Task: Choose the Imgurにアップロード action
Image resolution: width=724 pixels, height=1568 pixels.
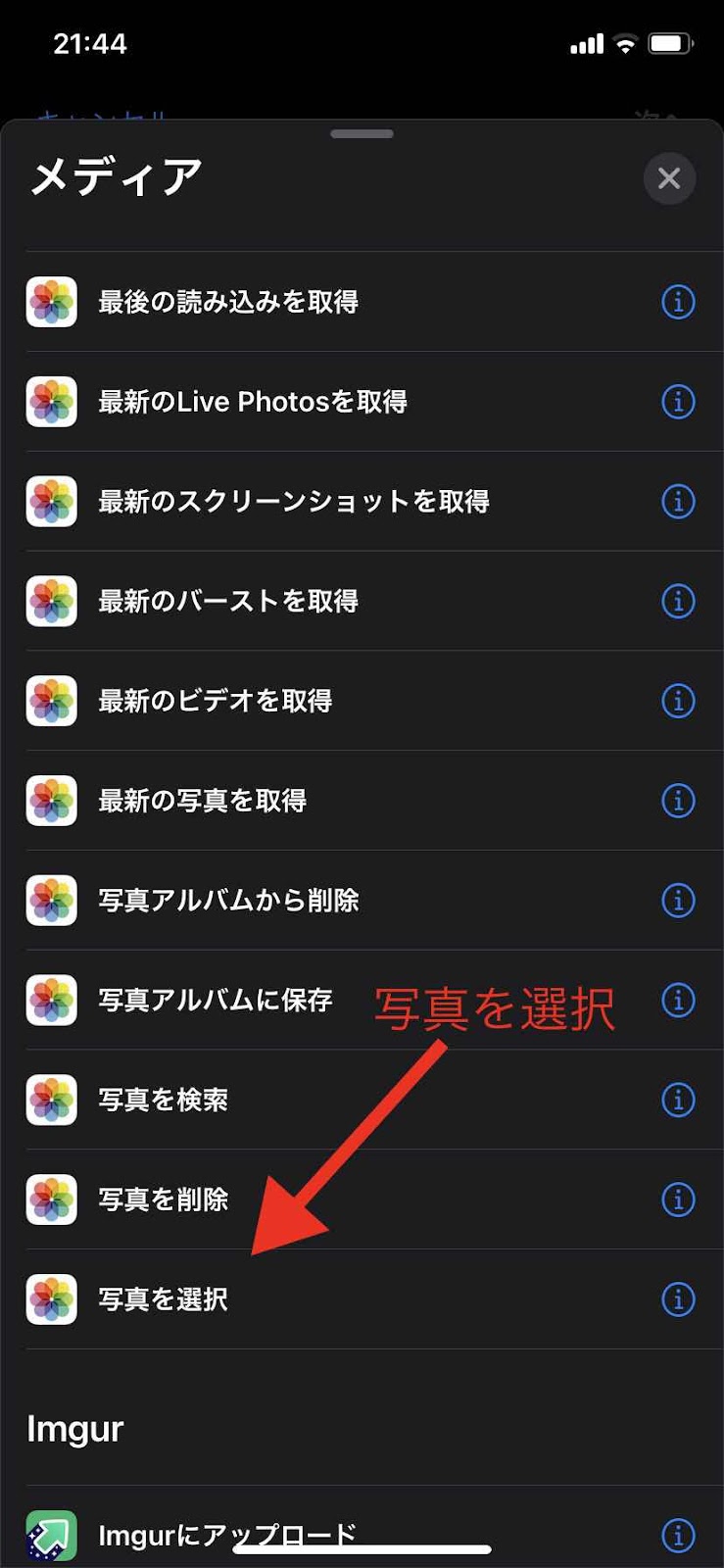Action: pyautogui.click(x=227, y=1535)
